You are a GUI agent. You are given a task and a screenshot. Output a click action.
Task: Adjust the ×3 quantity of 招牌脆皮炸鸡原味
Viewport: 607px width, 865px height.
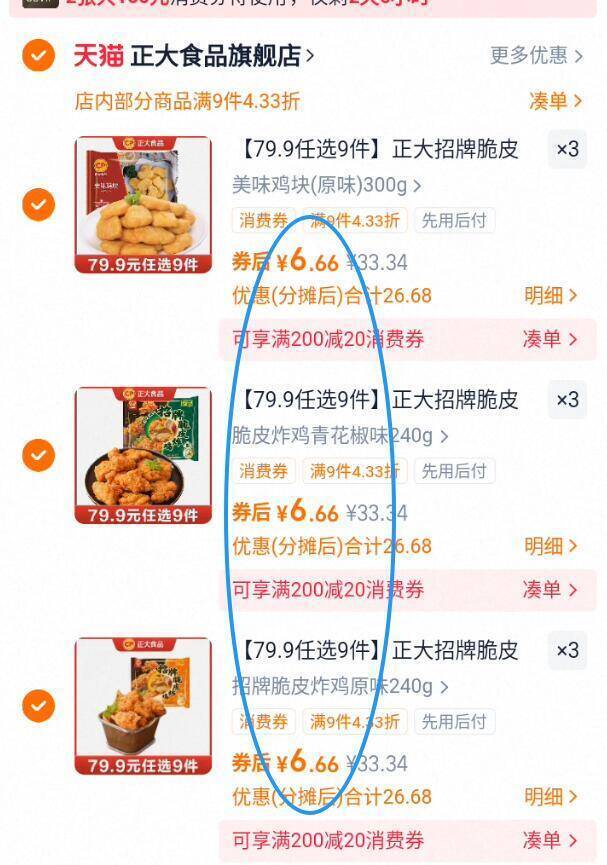[x=567, y=651]
